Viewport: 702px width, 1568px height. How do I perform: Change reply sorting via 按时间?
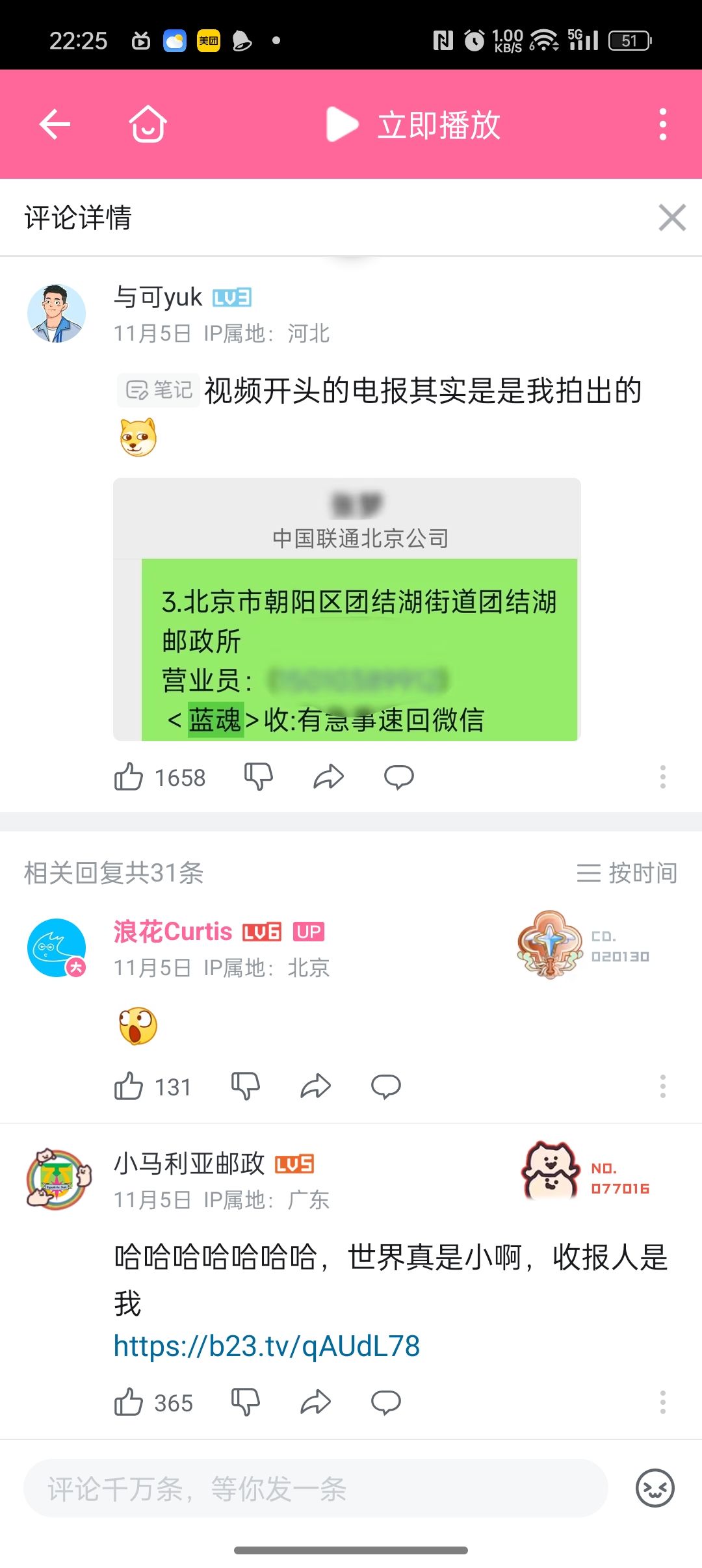627,872
